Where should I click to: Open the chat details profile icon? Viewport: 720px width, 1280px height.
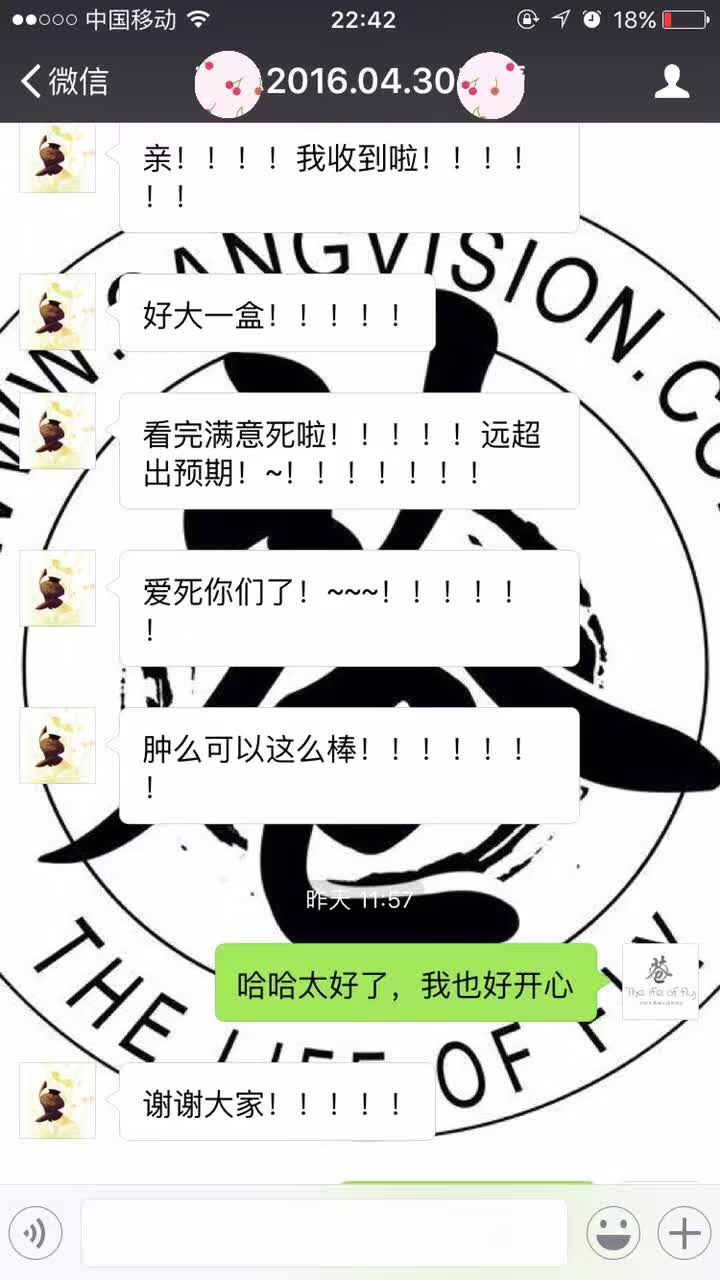[x=672, y=82]
